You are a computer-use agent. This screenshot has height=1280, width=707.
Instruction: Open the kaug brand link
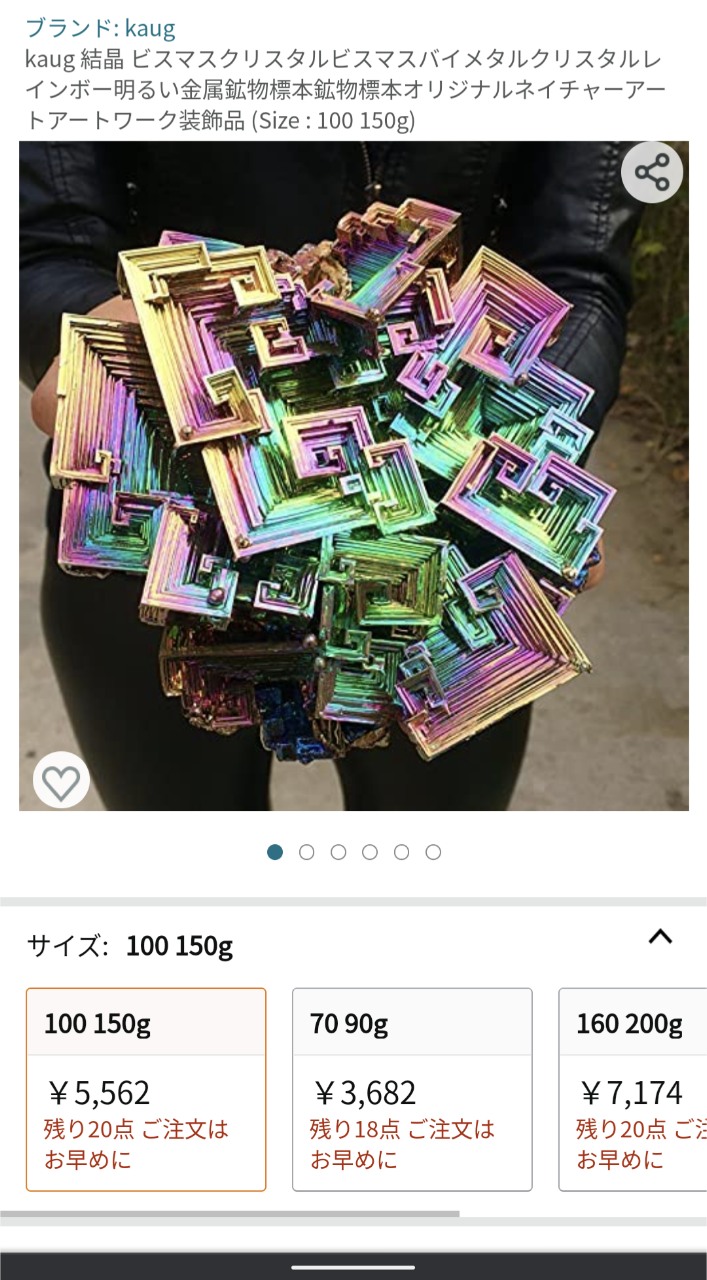pos(100,28)
